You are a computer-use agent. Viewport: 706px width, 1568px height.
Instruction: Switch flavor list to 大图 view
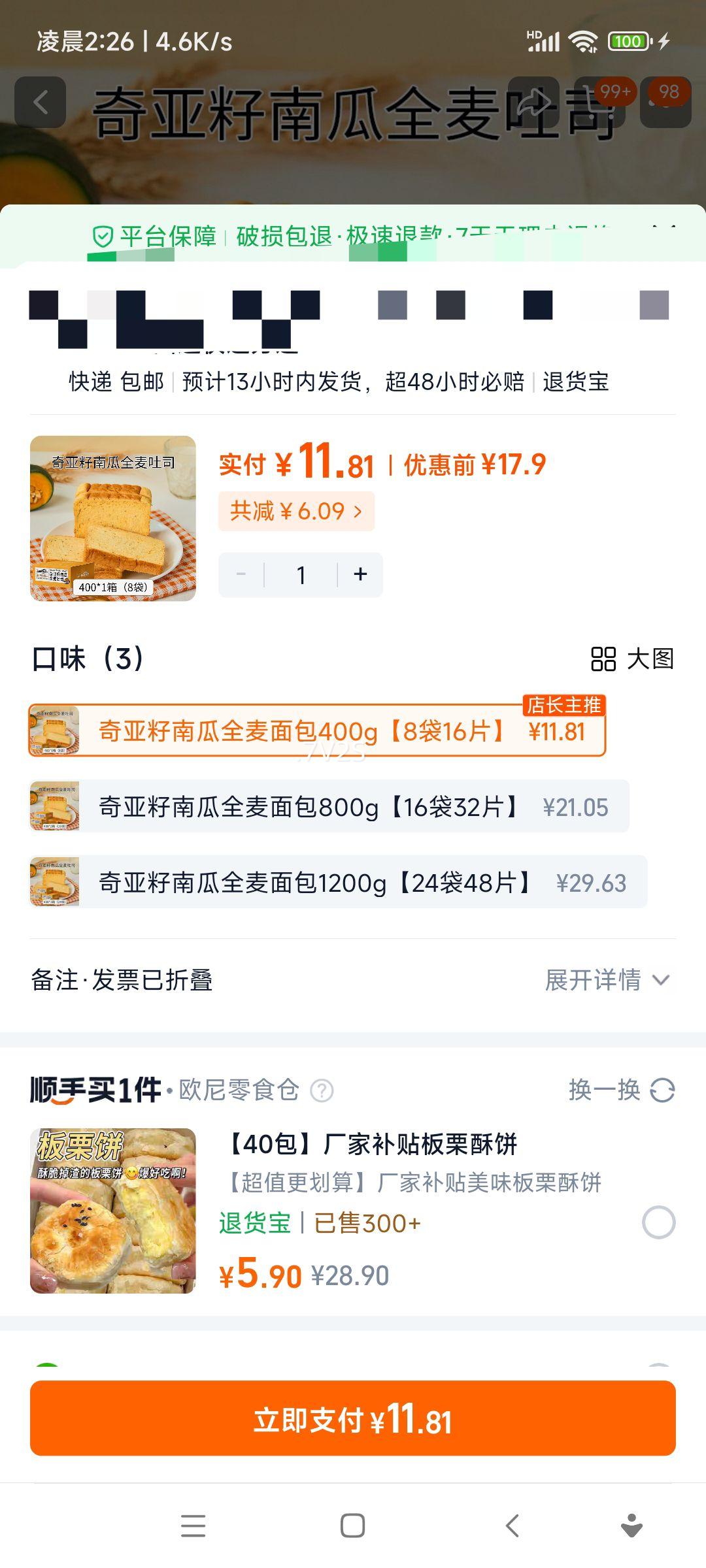click(631, 659)
